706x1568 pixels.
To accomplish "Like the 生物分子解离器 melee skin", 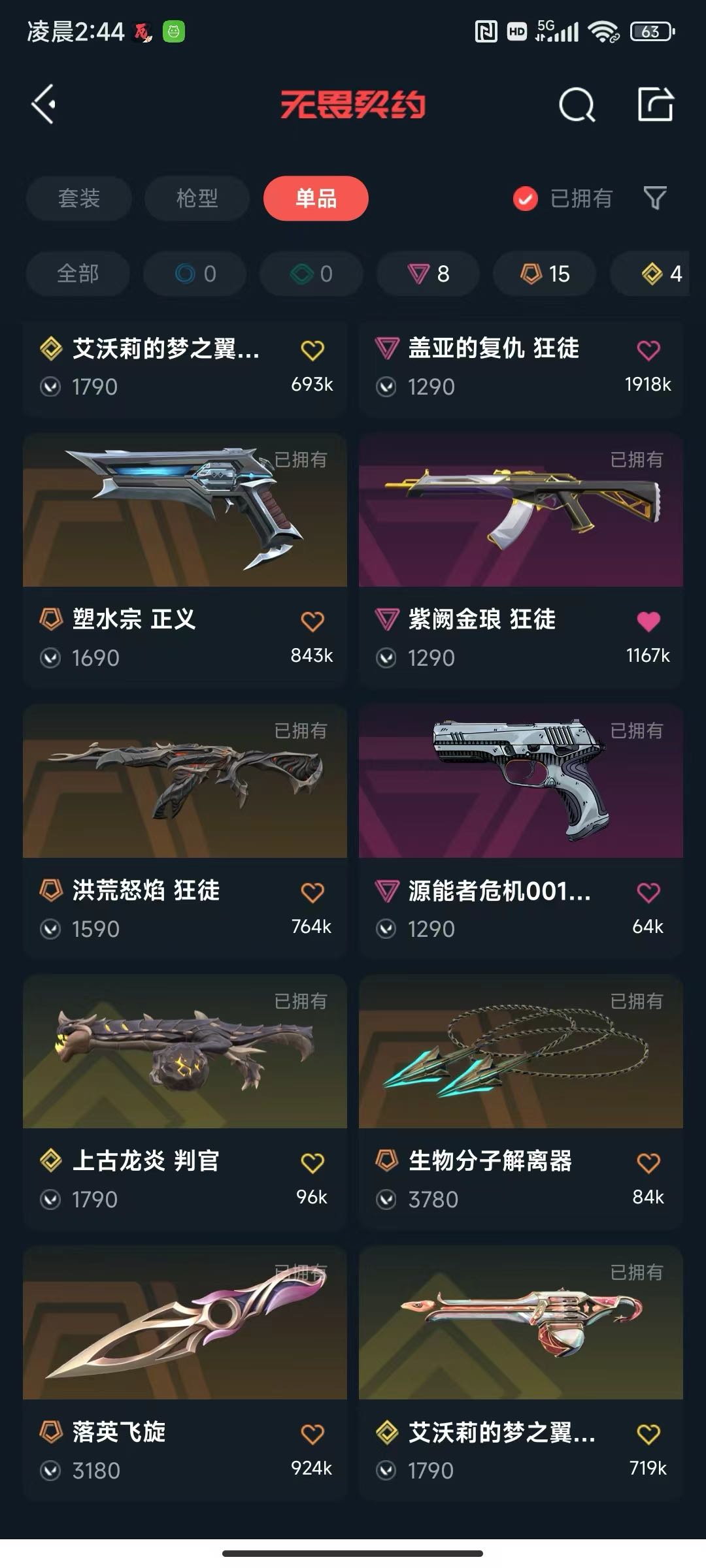I will (x=648, y=1163).
